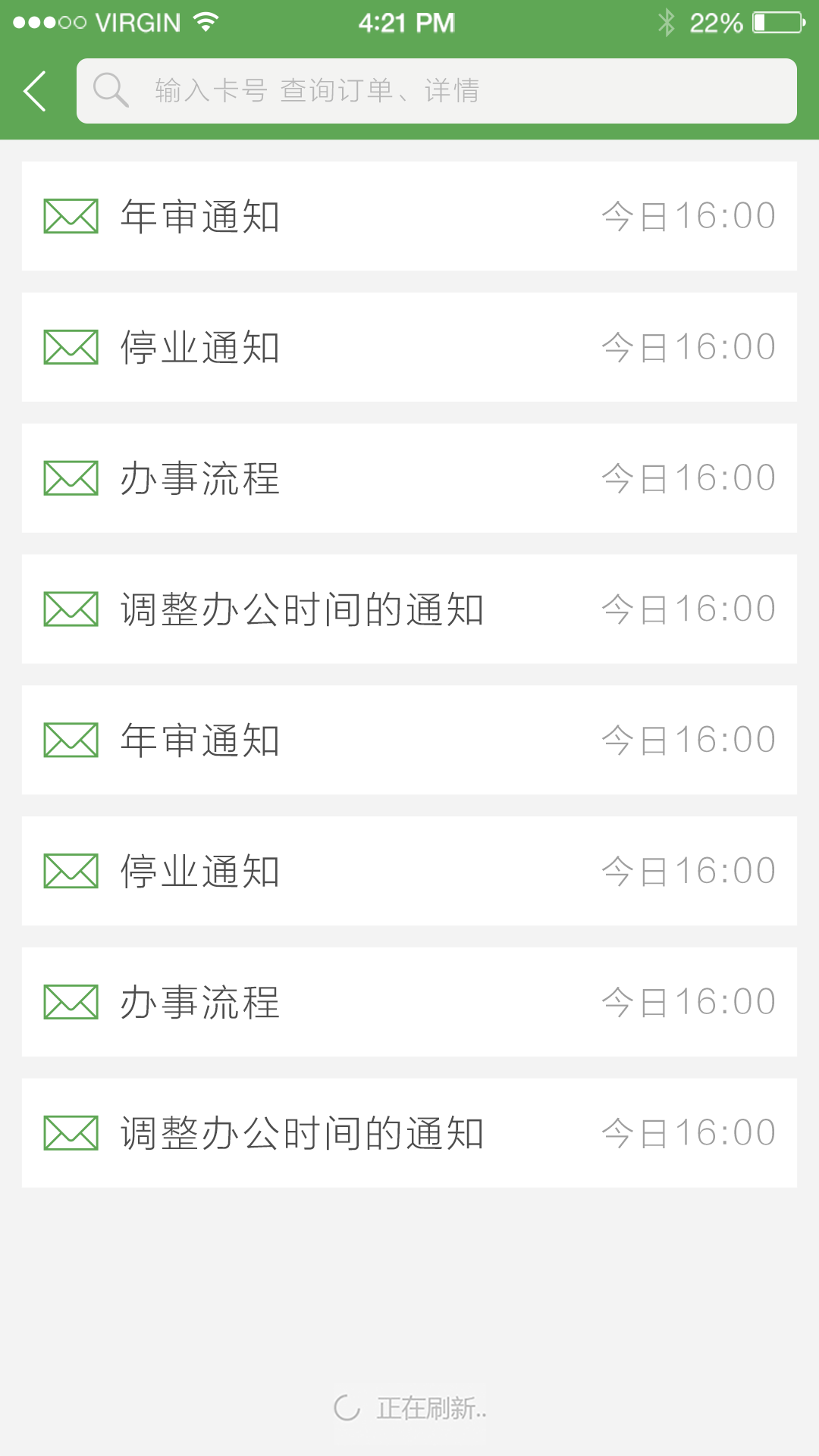The width and height of the screenshot is (819, 1456).
Task: Click the envelope icon on the last message row
Action: pos(70,1132)
